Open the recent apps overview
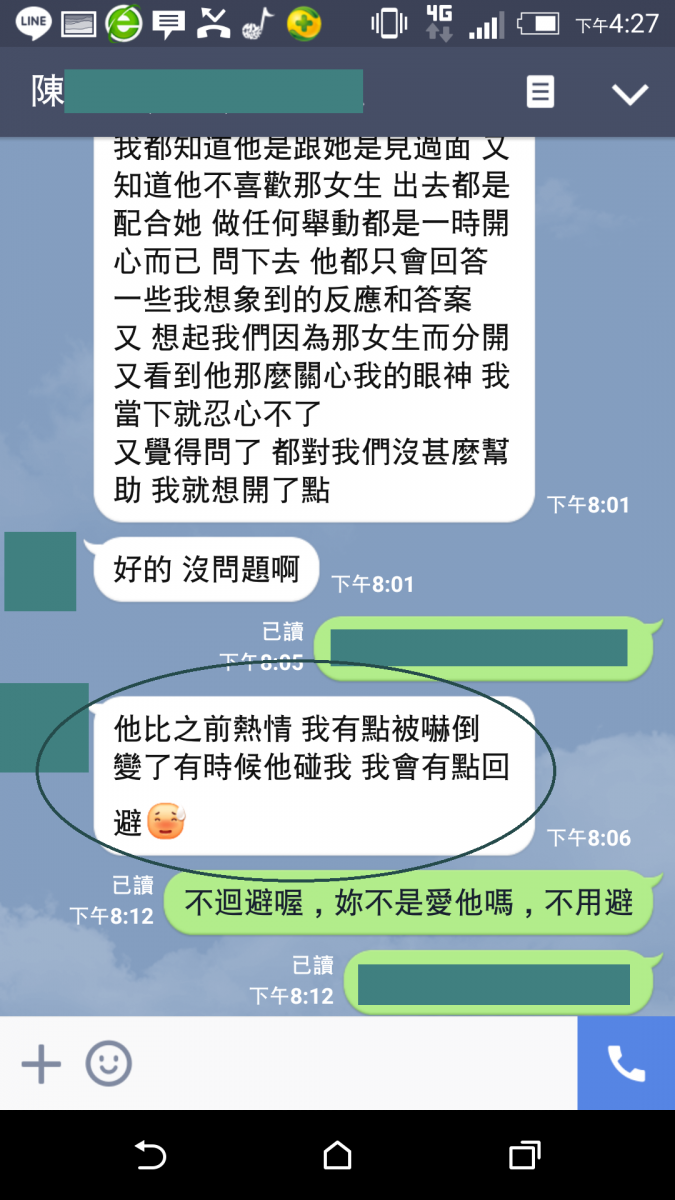This screenshot has width=675, height=1200. point(524,1156)
